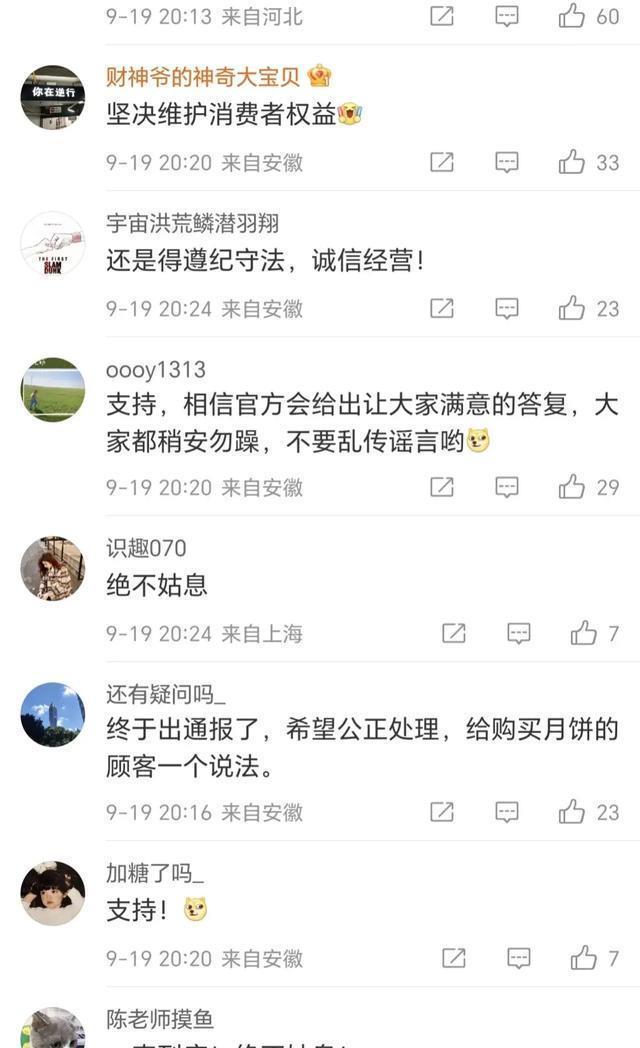Share the comment by 宇宙洪荒鳞潜羽翔
Image resolution: width=640 pixels, height=1048 pixels.
point(441,308)
